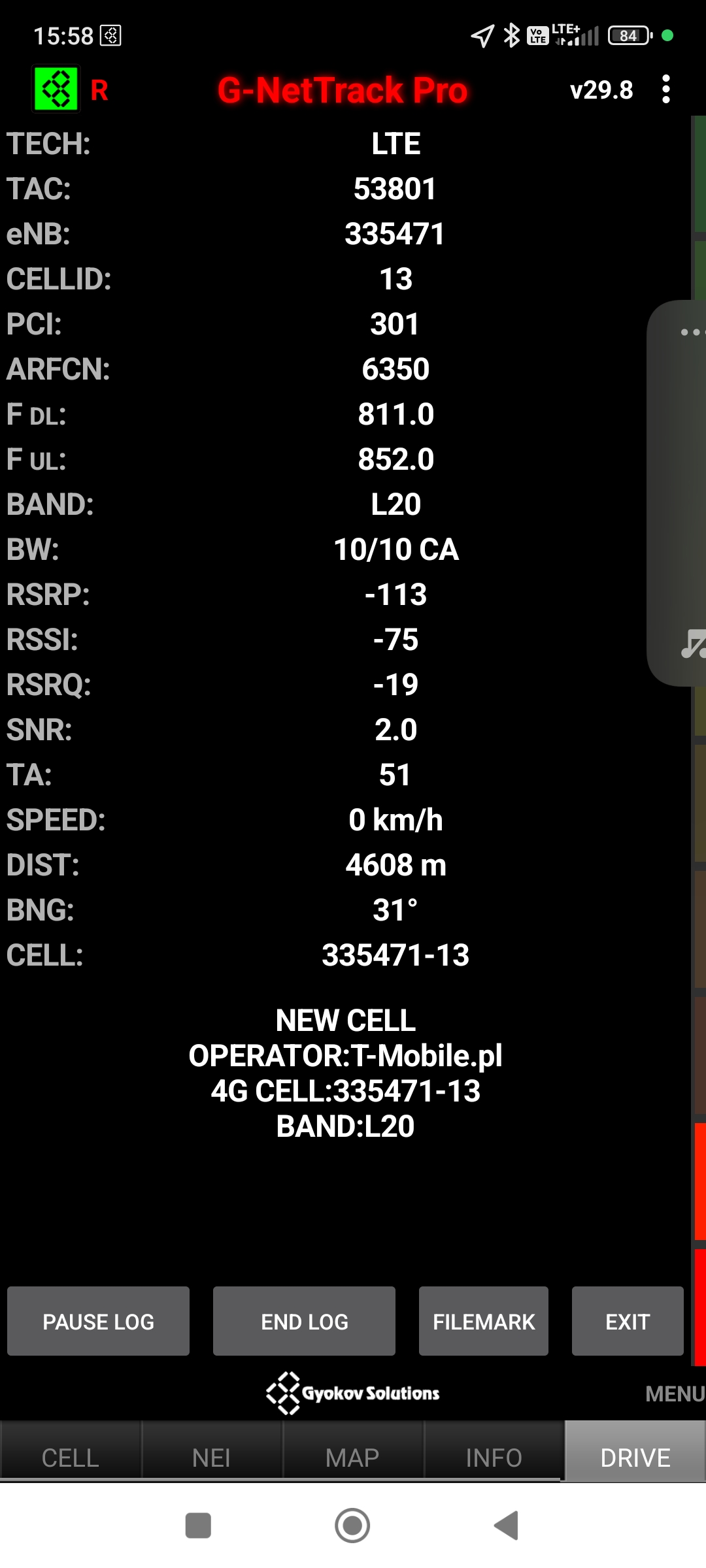
Task: Add a FILEMARK to the log
Action: [x=483, y=1321]
